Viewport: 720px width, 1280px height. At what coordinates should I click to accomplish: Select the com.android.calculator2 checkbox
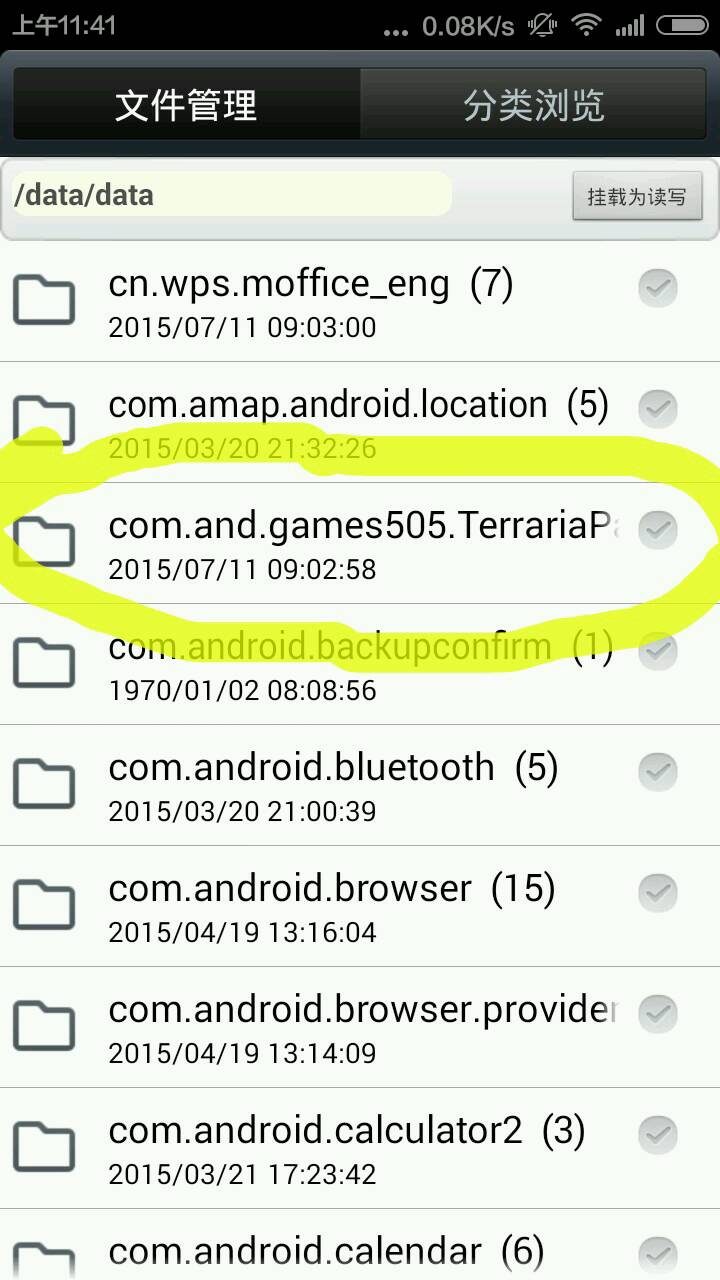point(658,1135)
